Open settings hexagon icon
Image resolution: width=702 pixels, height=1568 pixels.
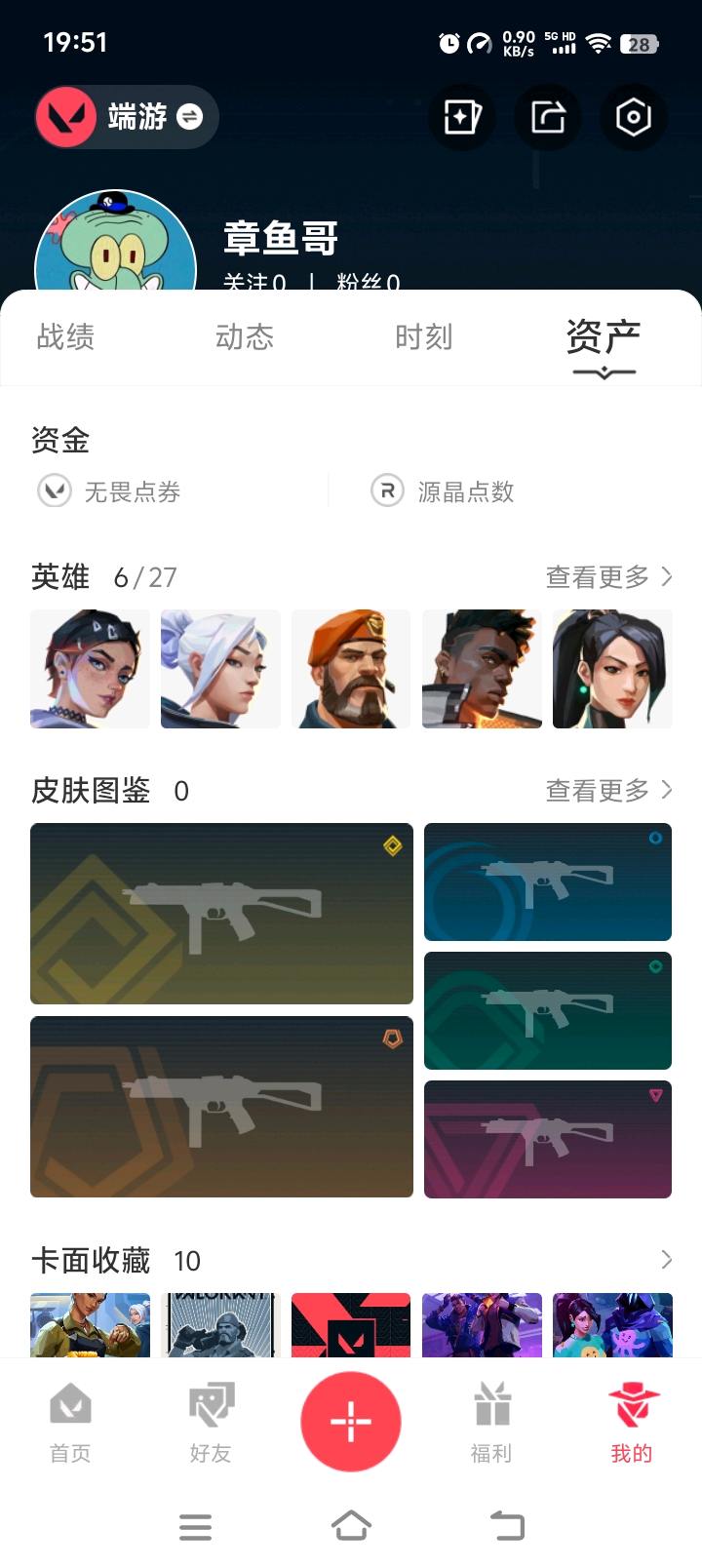point(633,117)
